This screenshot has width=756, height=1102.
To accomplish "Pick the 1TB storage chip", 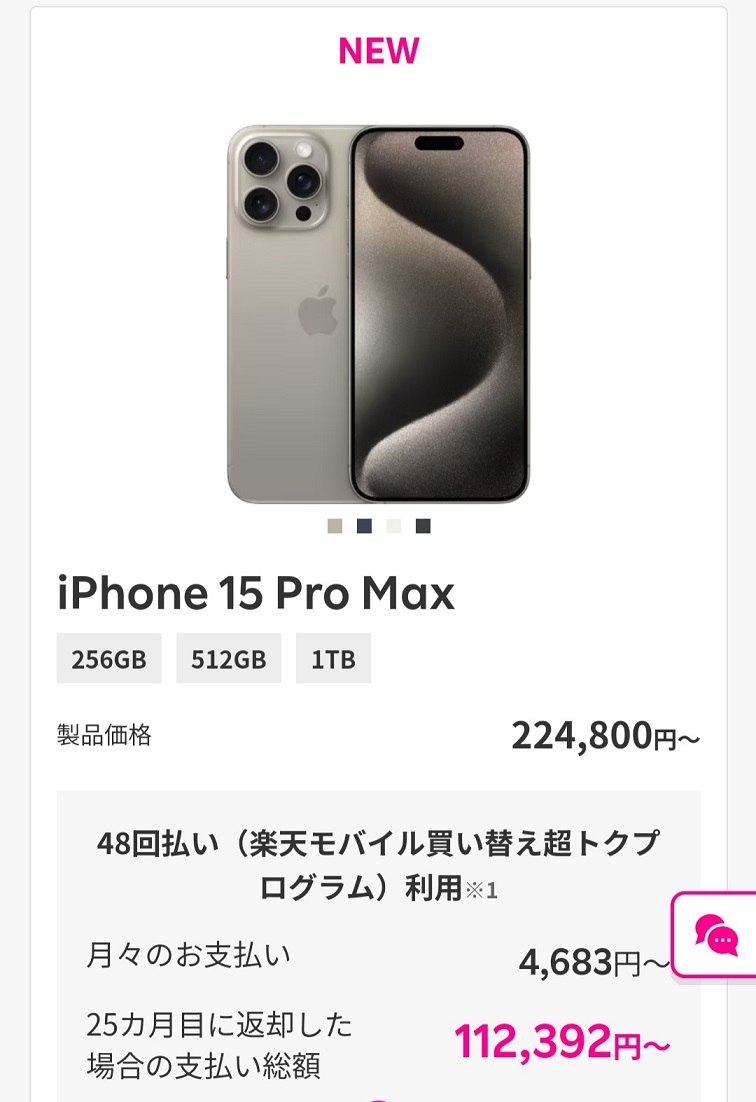I will [x=333, y=659].
